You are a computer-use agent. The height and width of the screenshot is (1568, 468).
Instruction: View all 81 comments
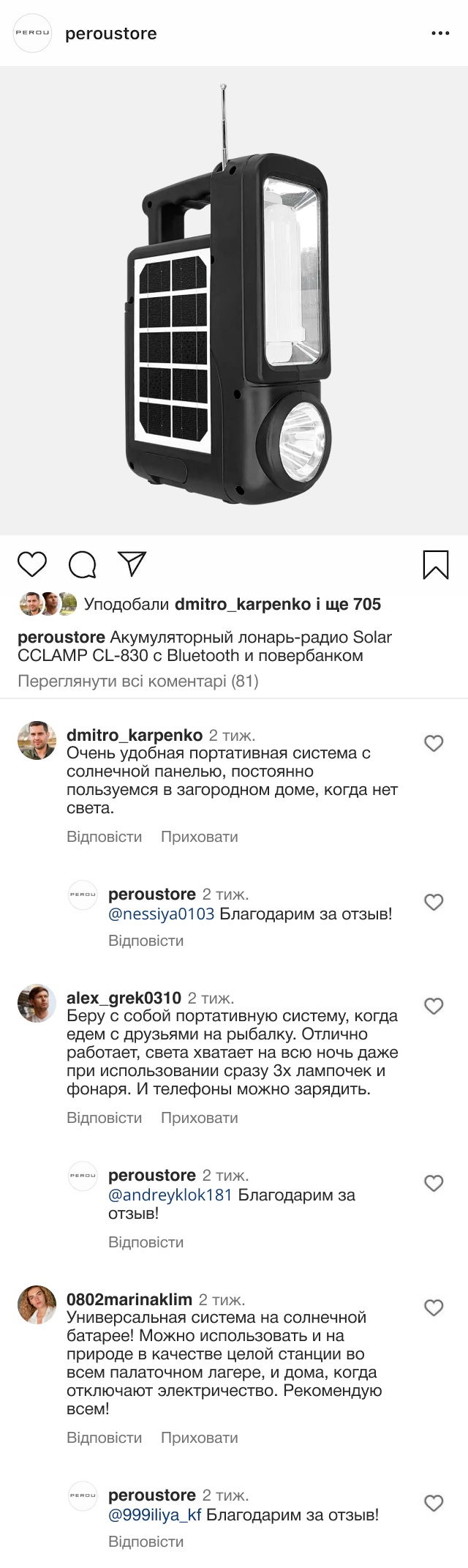tap(138, 681)
